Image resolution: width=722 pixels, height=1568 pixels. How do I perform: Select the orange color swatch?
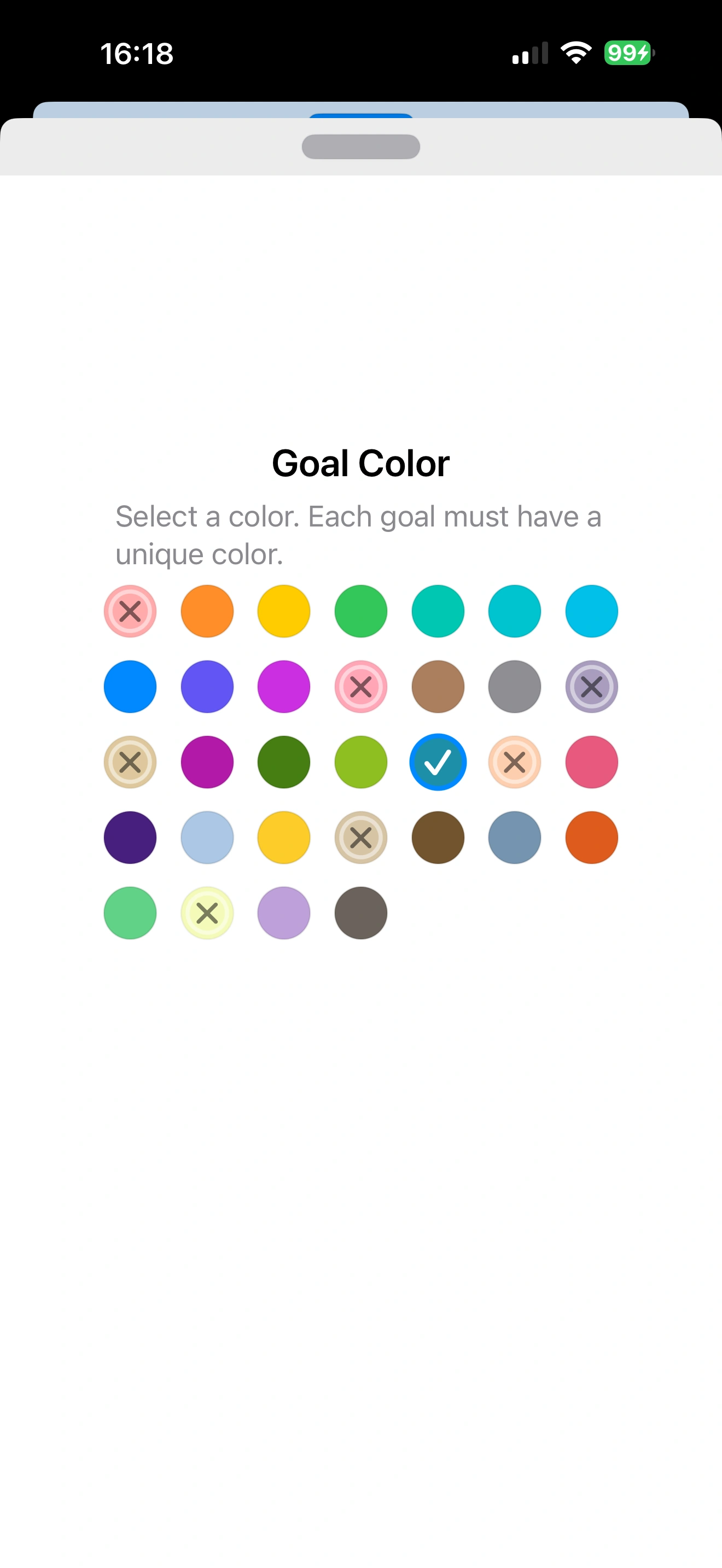pyautogui.click(x=207, y=611)
